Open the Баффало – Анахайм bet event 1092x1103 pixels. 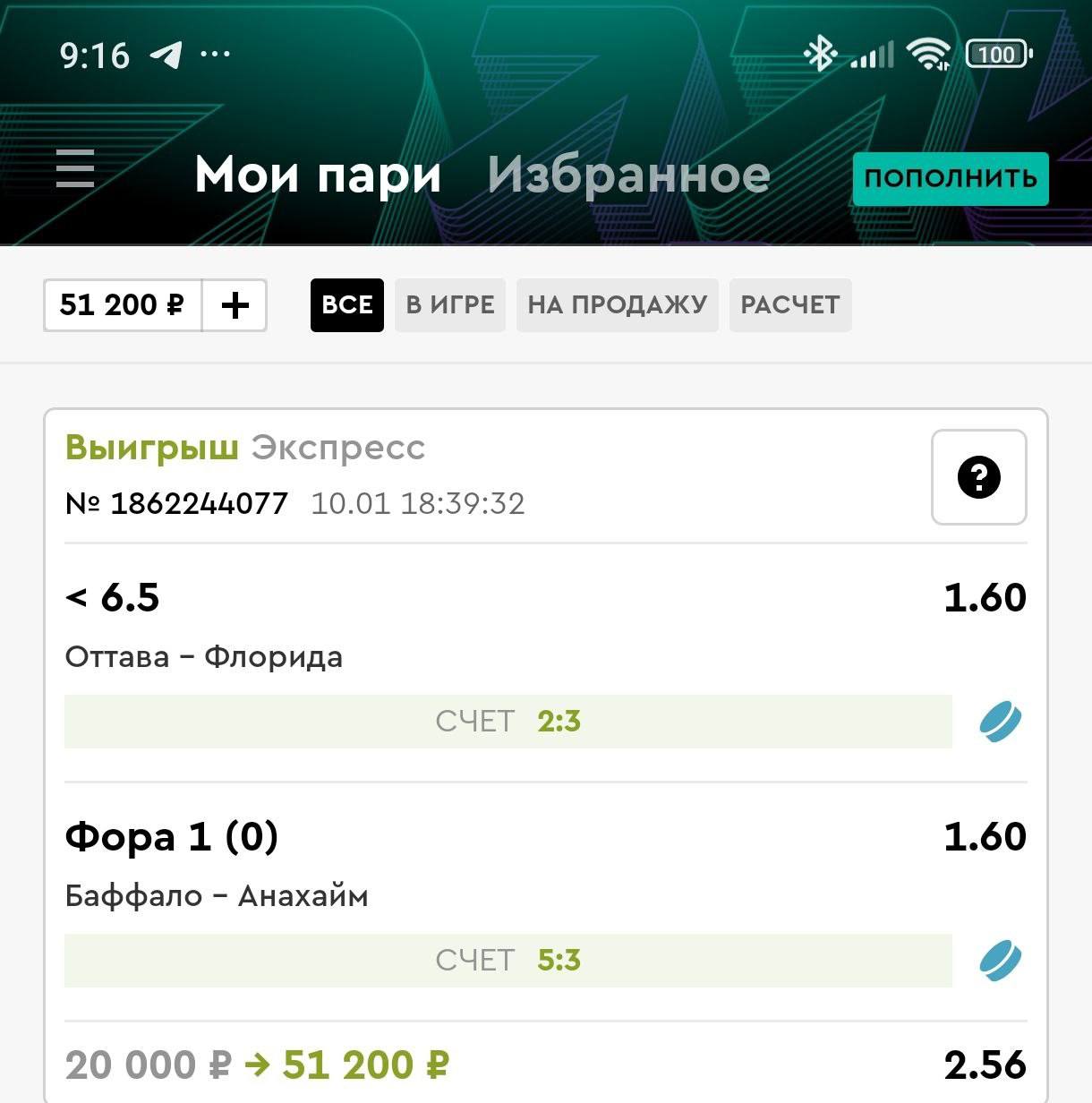click(217, 896)
